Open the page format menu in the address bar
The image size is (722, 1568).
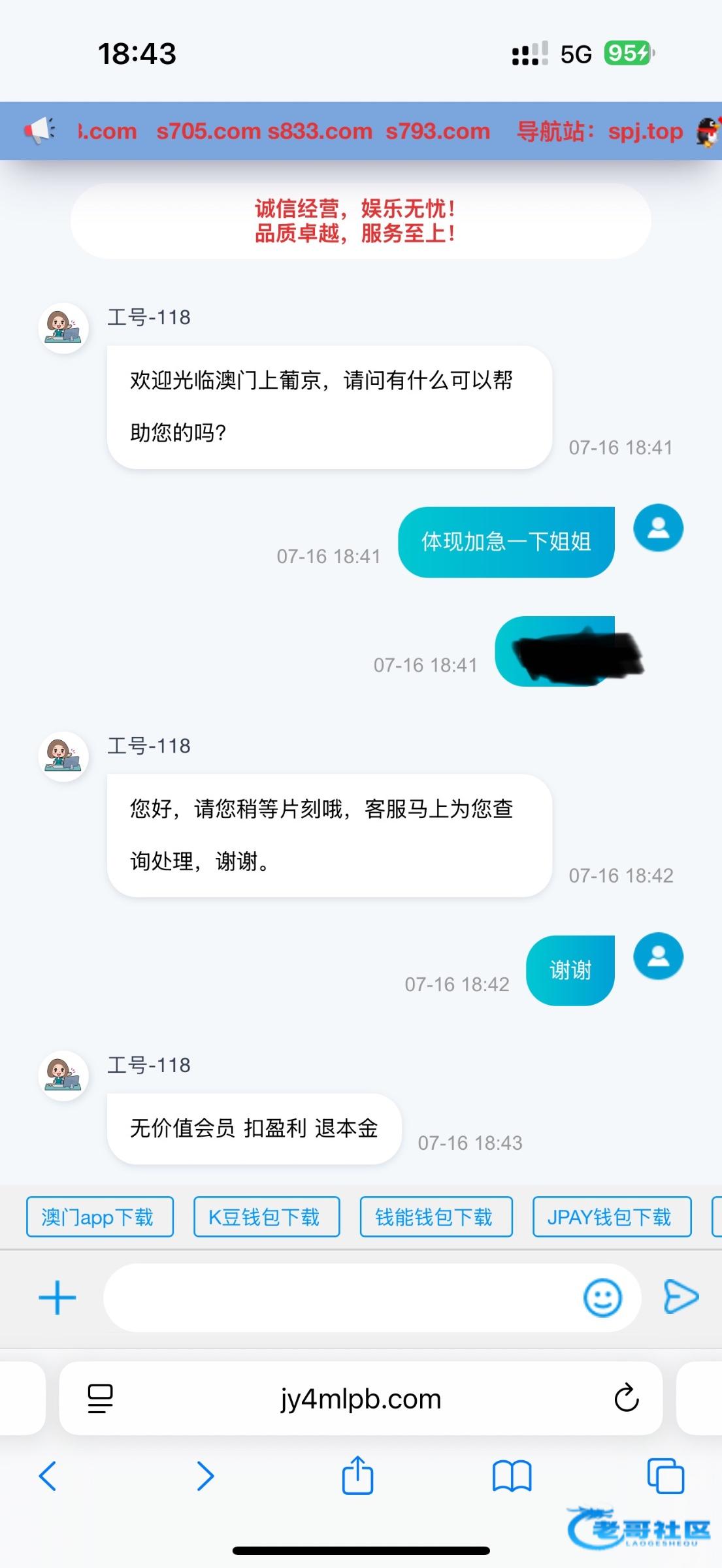100,1399
